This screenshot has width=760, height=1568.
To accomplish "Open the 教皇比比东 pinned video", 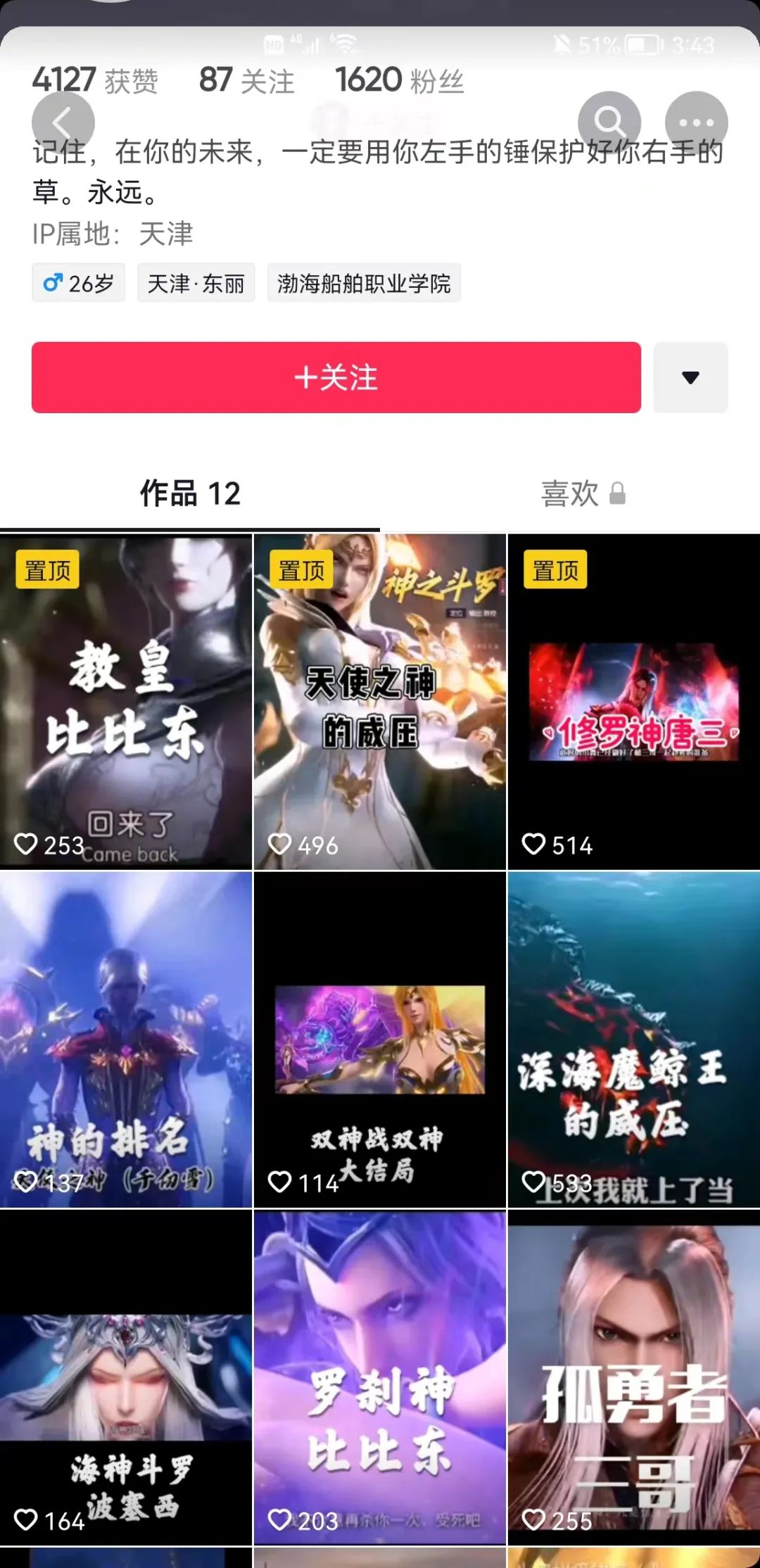I will pos(127,702).
